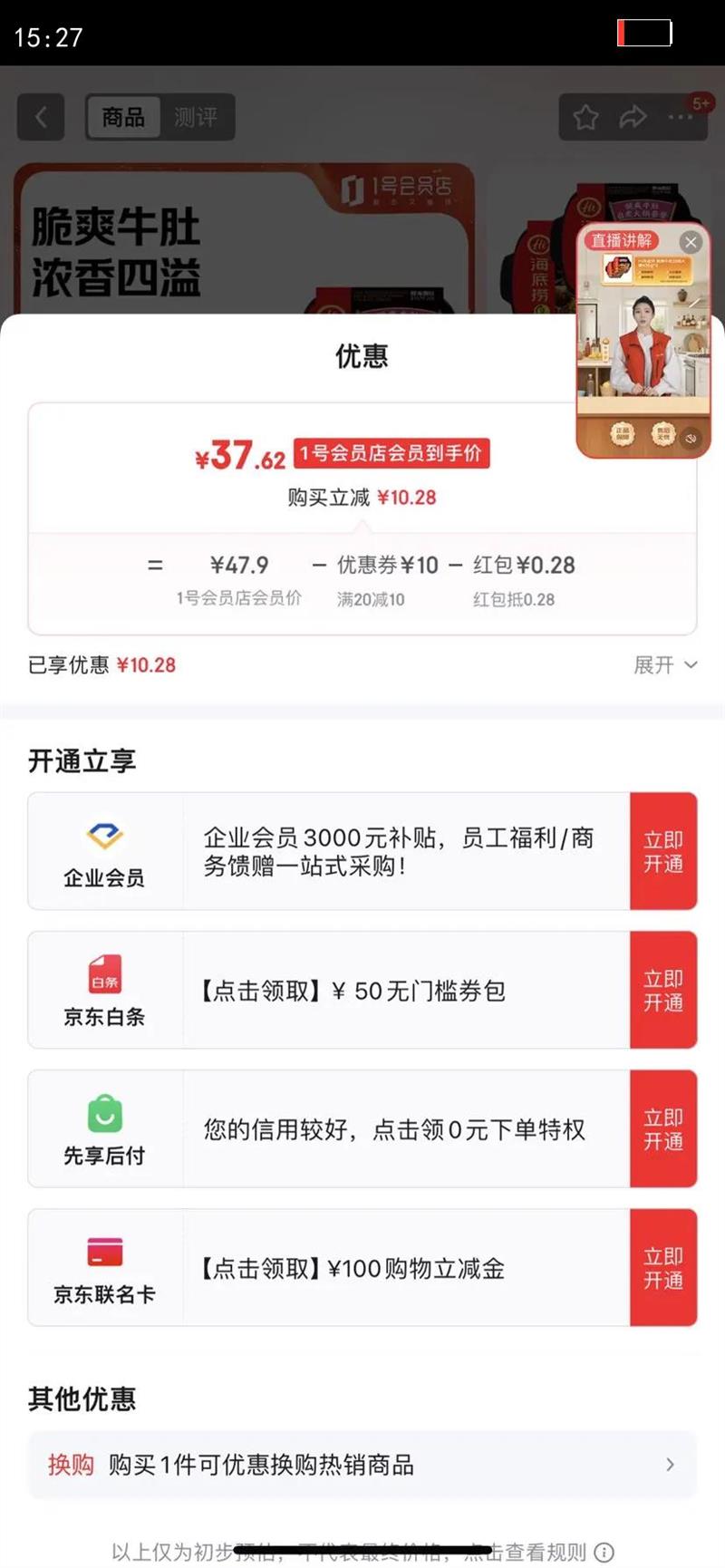
Task: Open the 换购 exchange offer chevron
Action: click(x=670, y=1465)
